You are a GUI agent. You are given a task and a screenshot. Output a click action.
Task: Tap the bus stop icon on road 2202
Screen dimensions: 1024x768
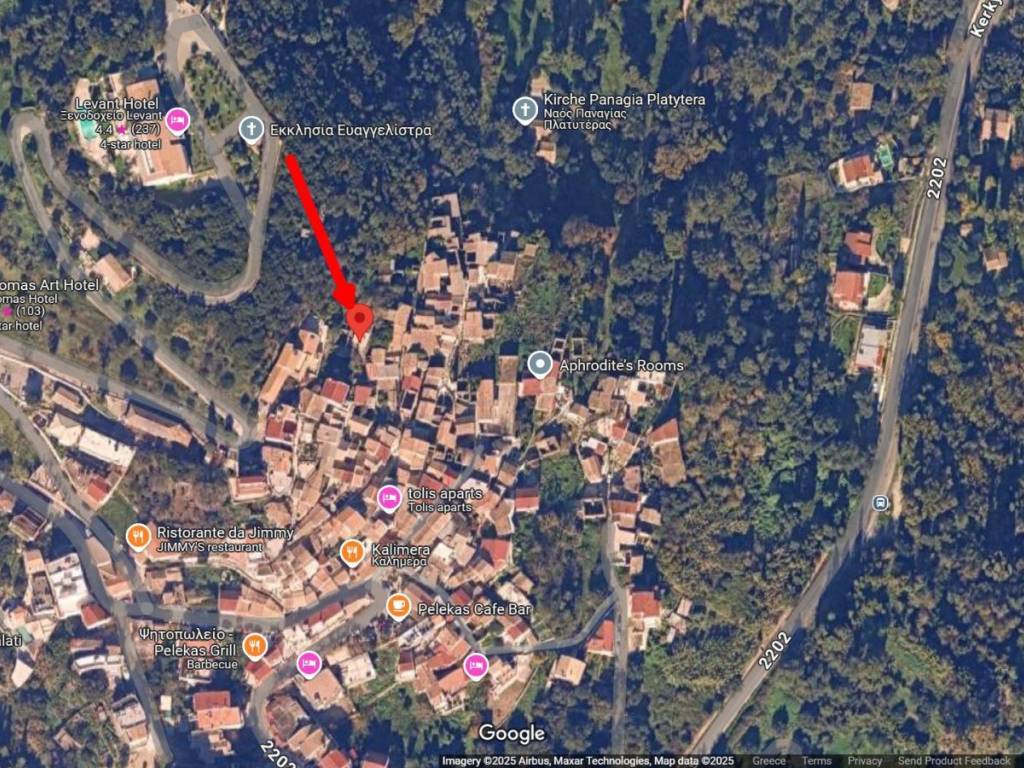(880, 502)
